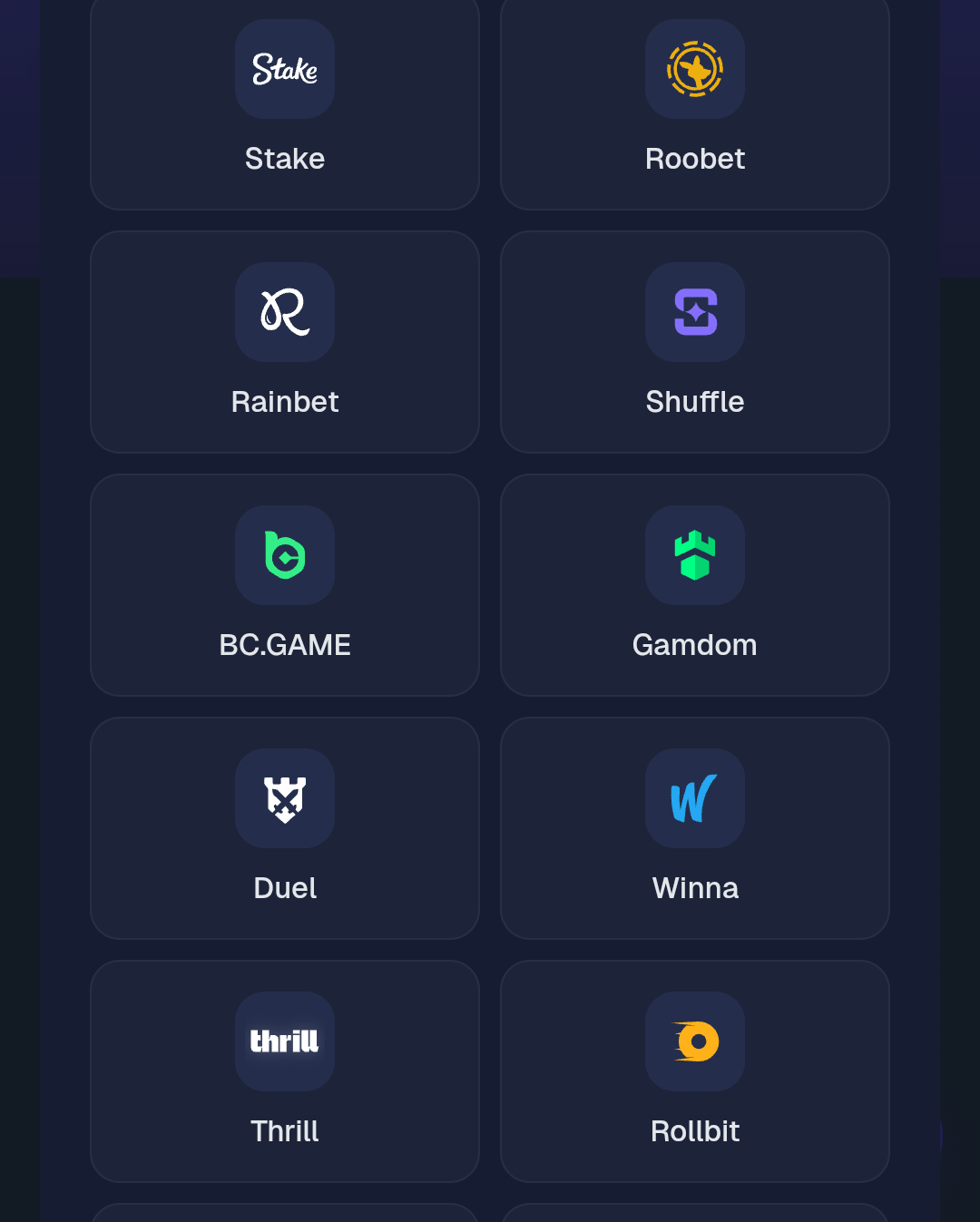This screenshot has height=1222, width=980.
Task: Pick the Winna card
Action: click(695, 828)
